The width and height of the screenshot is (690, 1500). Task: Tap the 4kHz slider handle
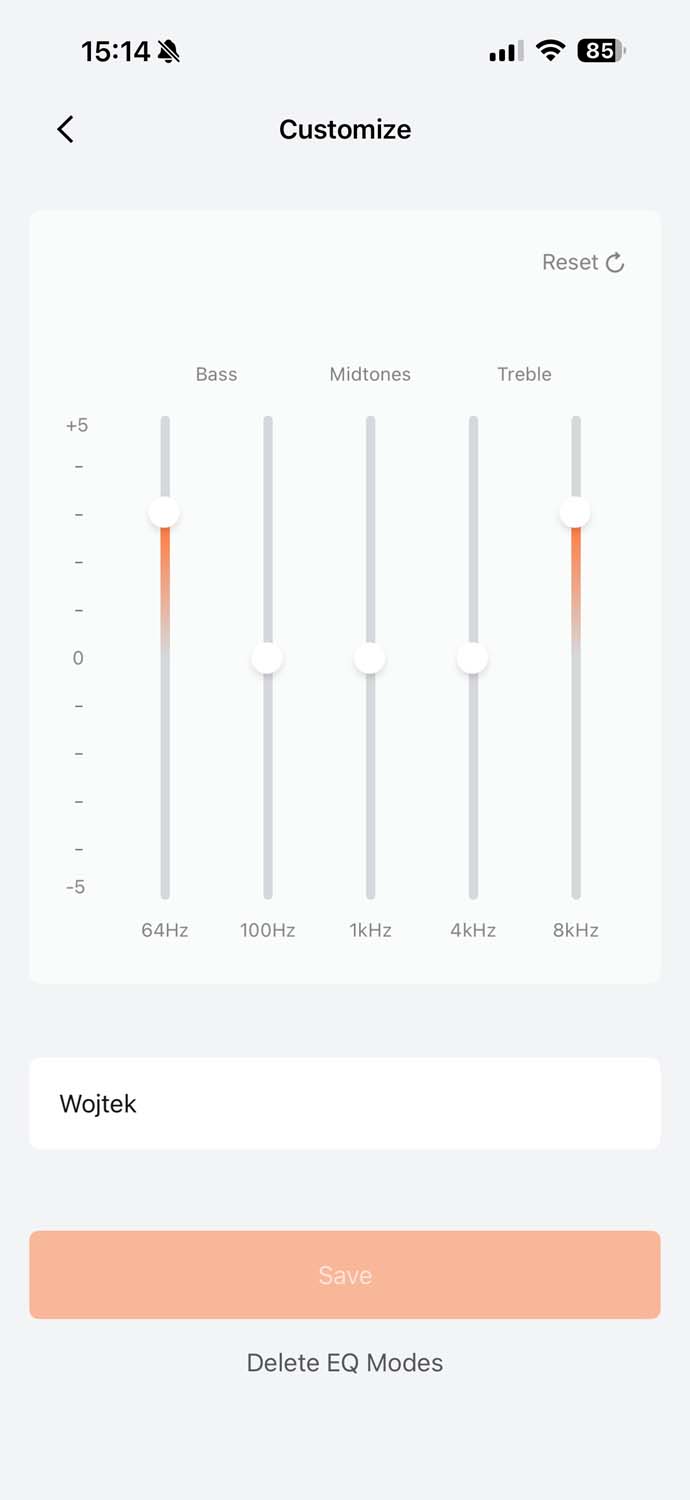point(472,658)
